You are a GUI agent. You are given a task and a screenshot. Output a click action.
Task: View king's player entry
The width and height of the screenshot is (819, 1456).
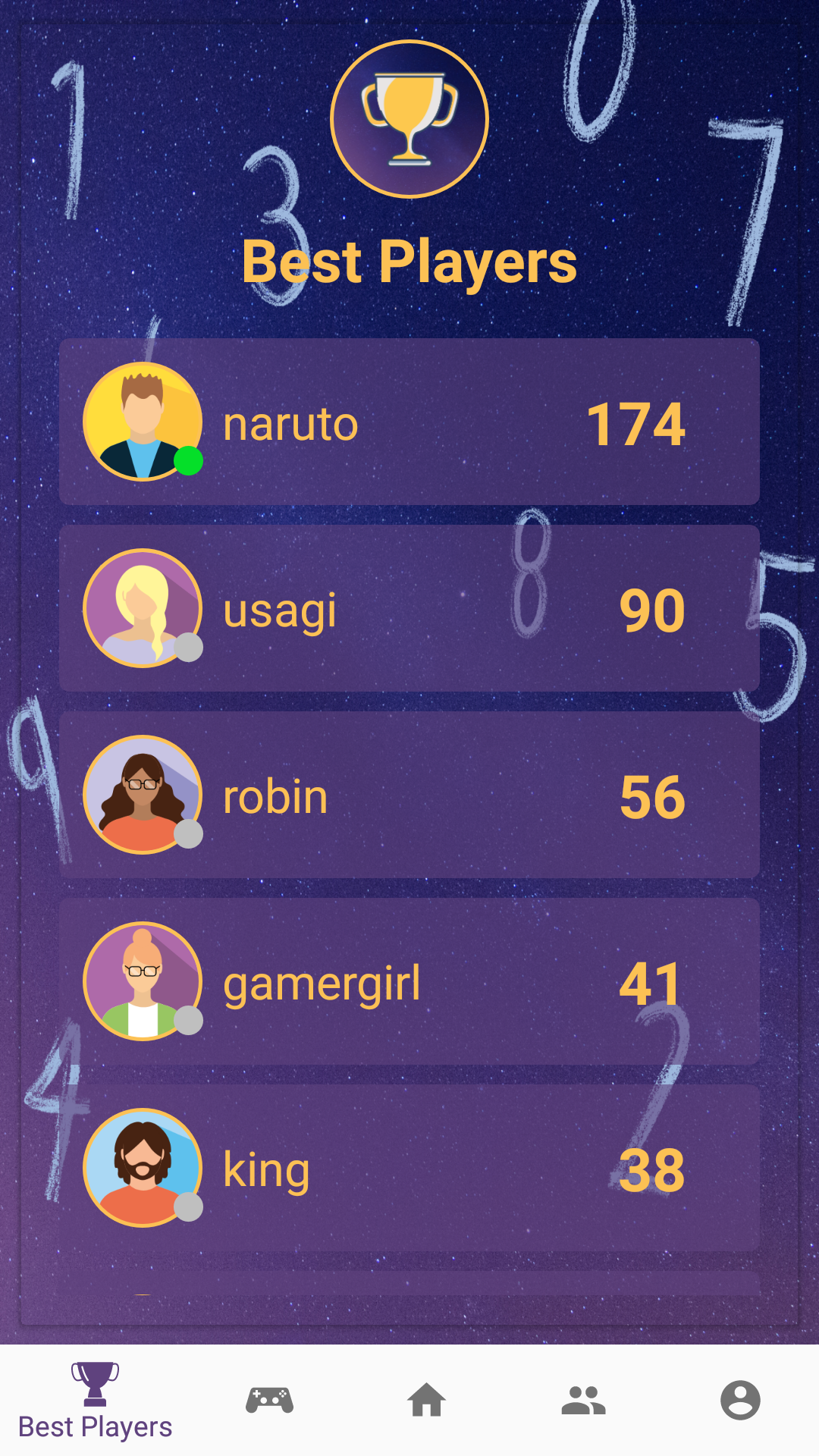409,1169
